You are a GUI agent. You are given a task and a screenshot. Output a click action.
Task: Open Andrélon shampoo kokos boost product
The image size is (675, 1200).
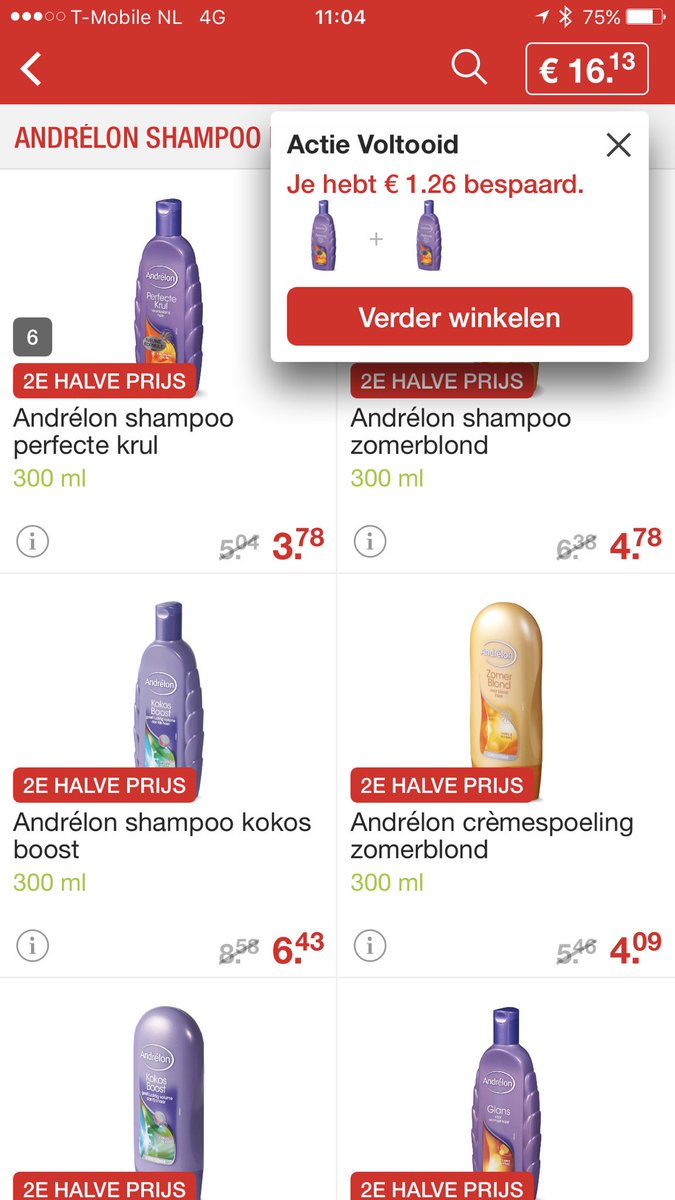point(162,836)
